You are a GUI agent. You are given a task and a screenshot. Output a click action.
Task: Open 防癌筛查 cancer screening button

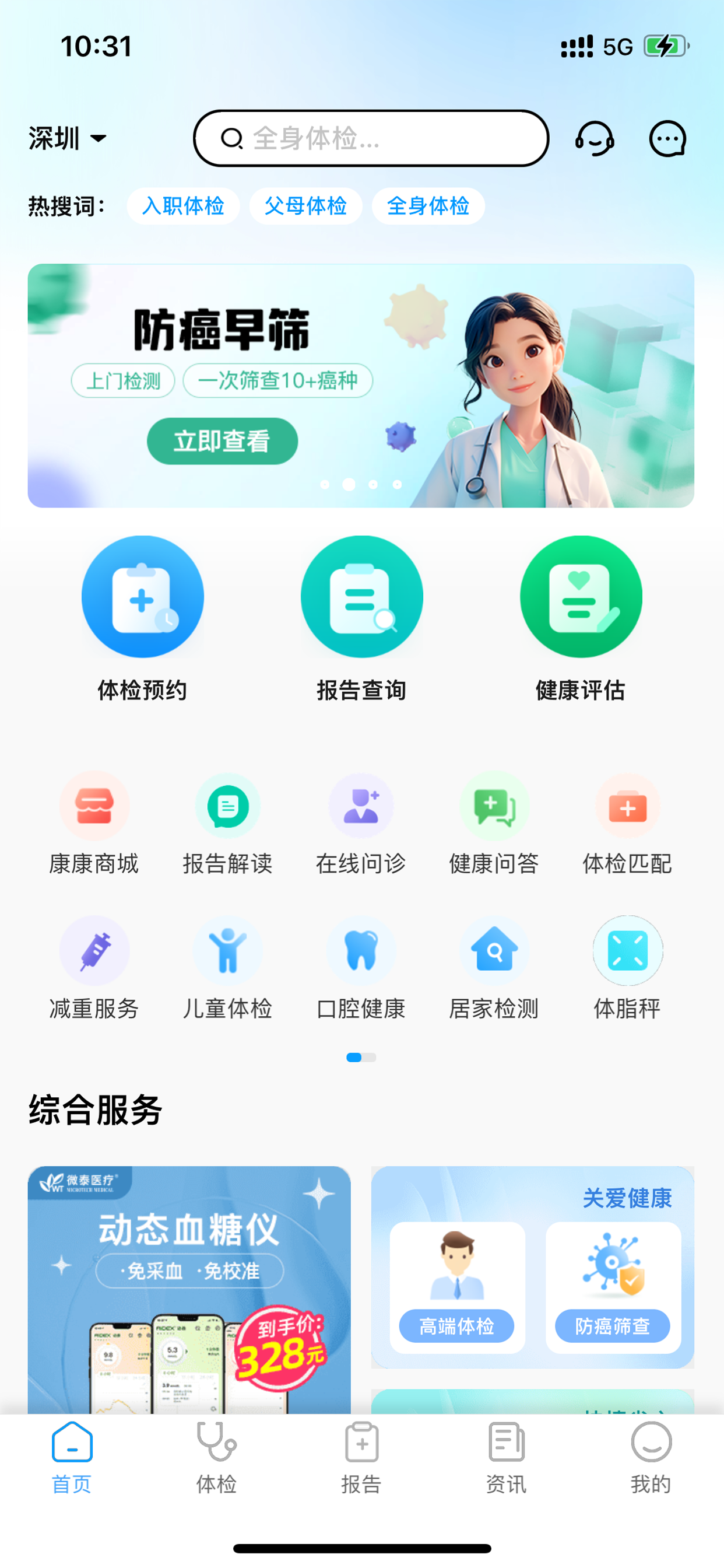(x=611, y=1326)
